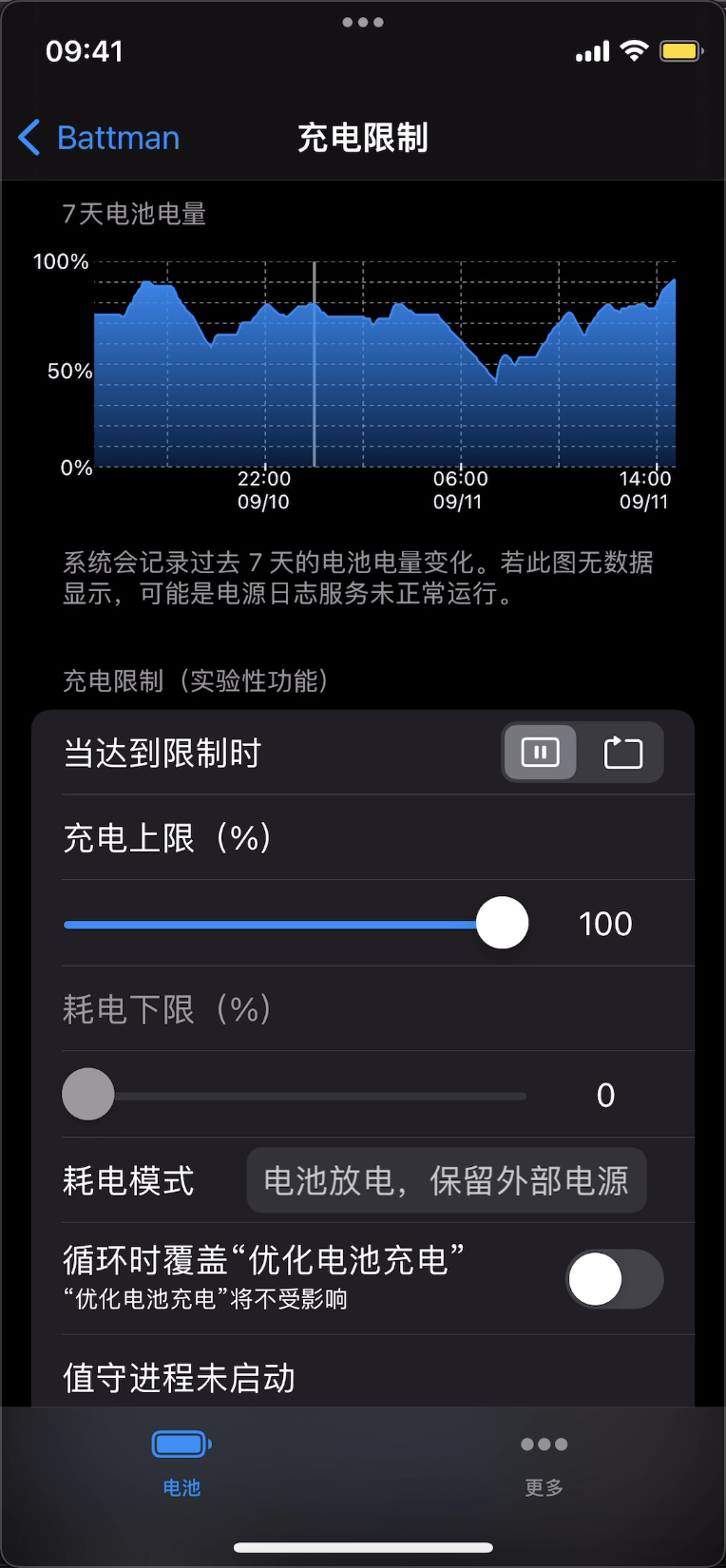Tap the back chevron beside Battman
726x1568 pixels.
29,138
